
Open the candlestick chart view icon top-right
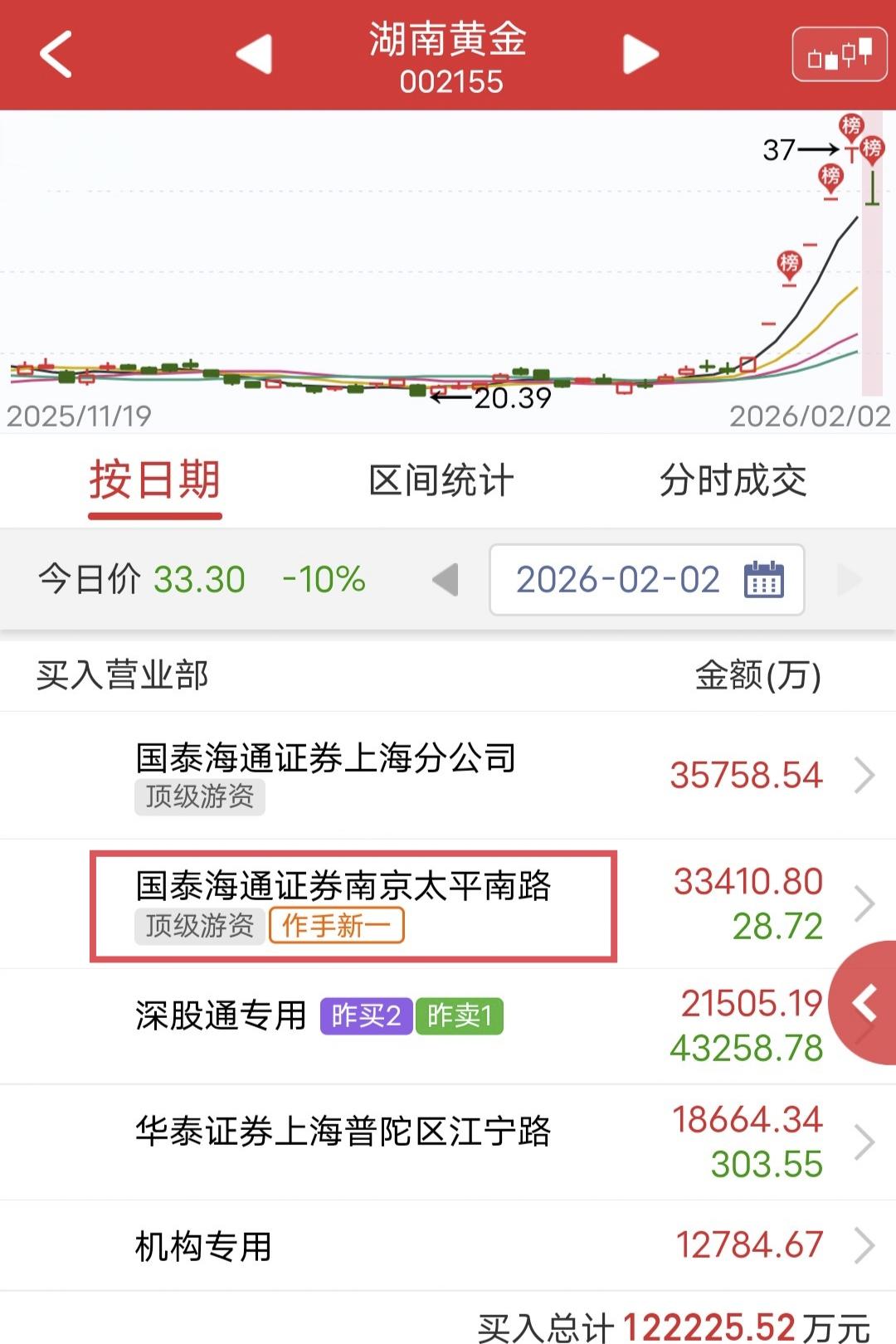click(x=838, y=52)
